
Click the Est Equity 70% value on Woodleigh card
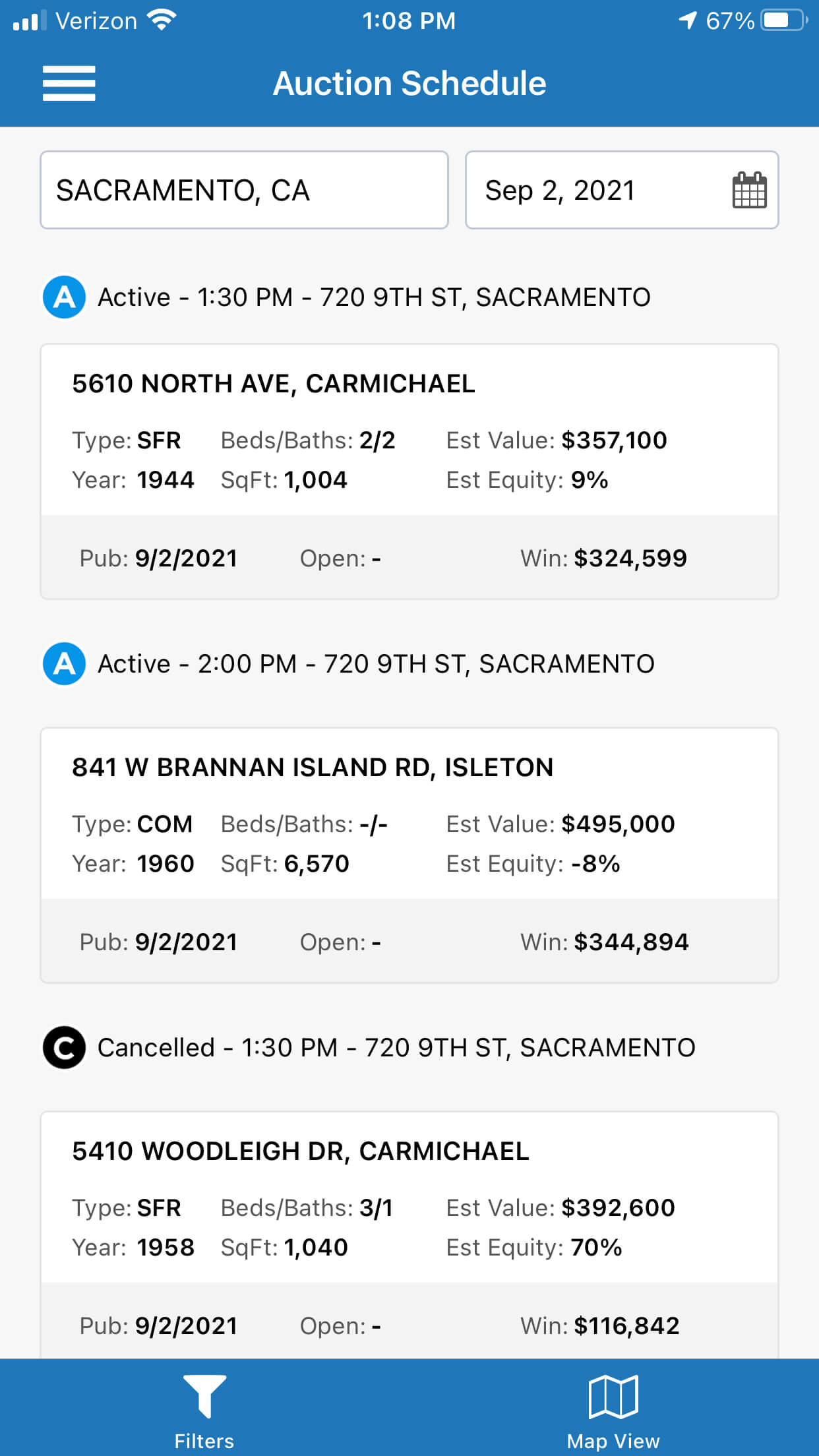597,1248
